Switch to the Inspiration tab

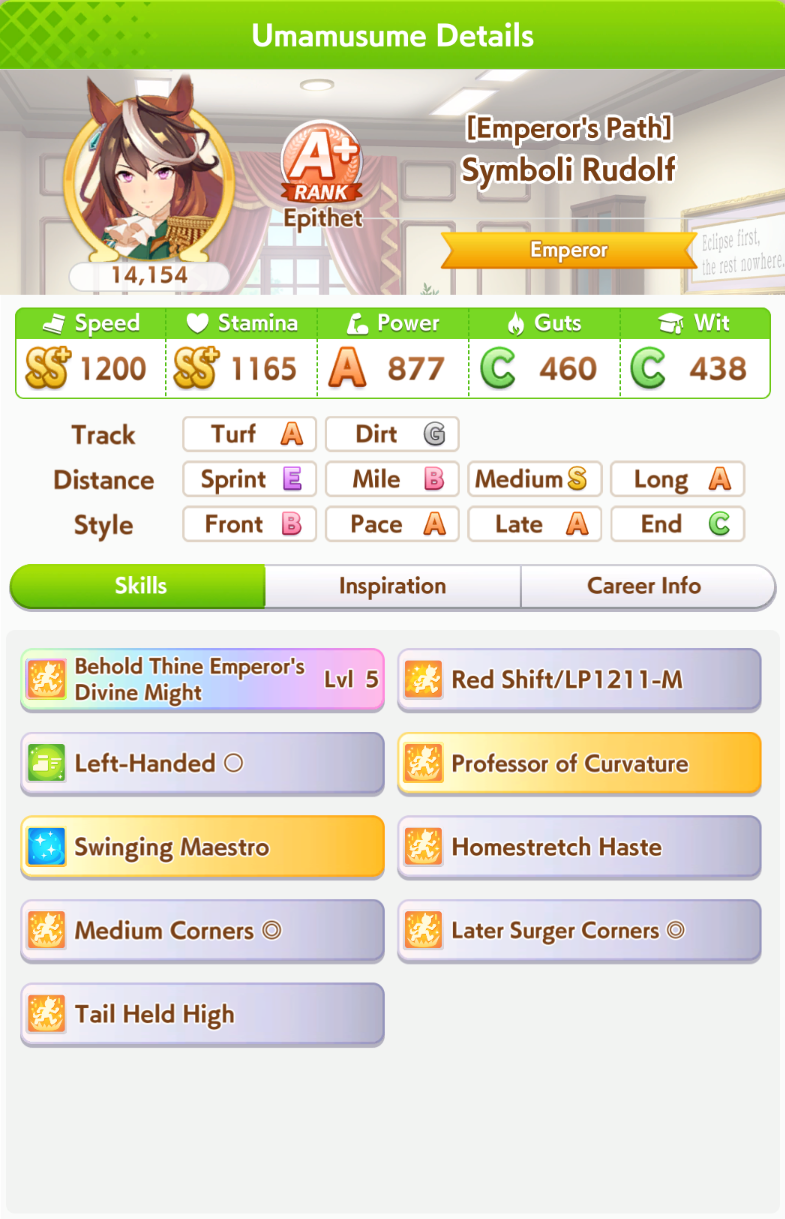392,586
